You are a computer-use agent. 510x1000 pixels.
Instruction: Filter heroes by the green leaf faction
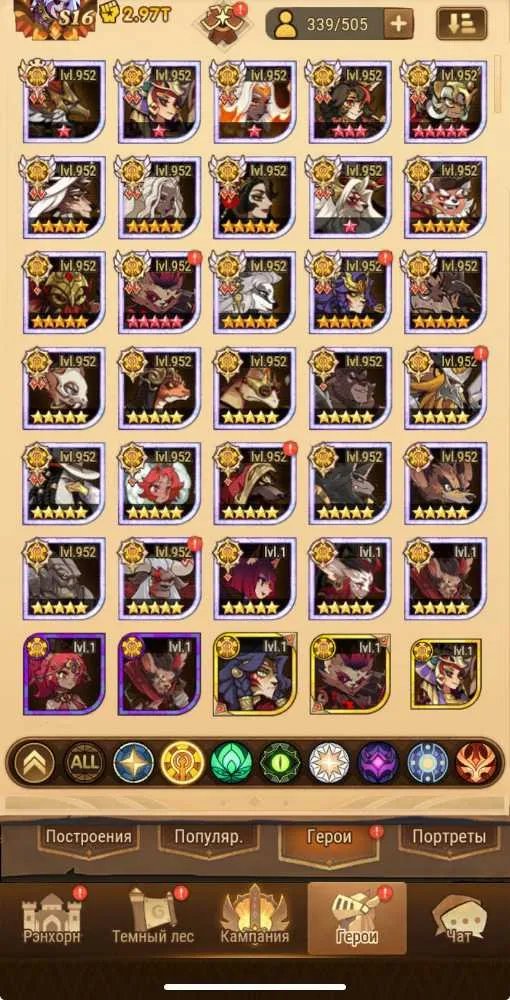[231, 762]
